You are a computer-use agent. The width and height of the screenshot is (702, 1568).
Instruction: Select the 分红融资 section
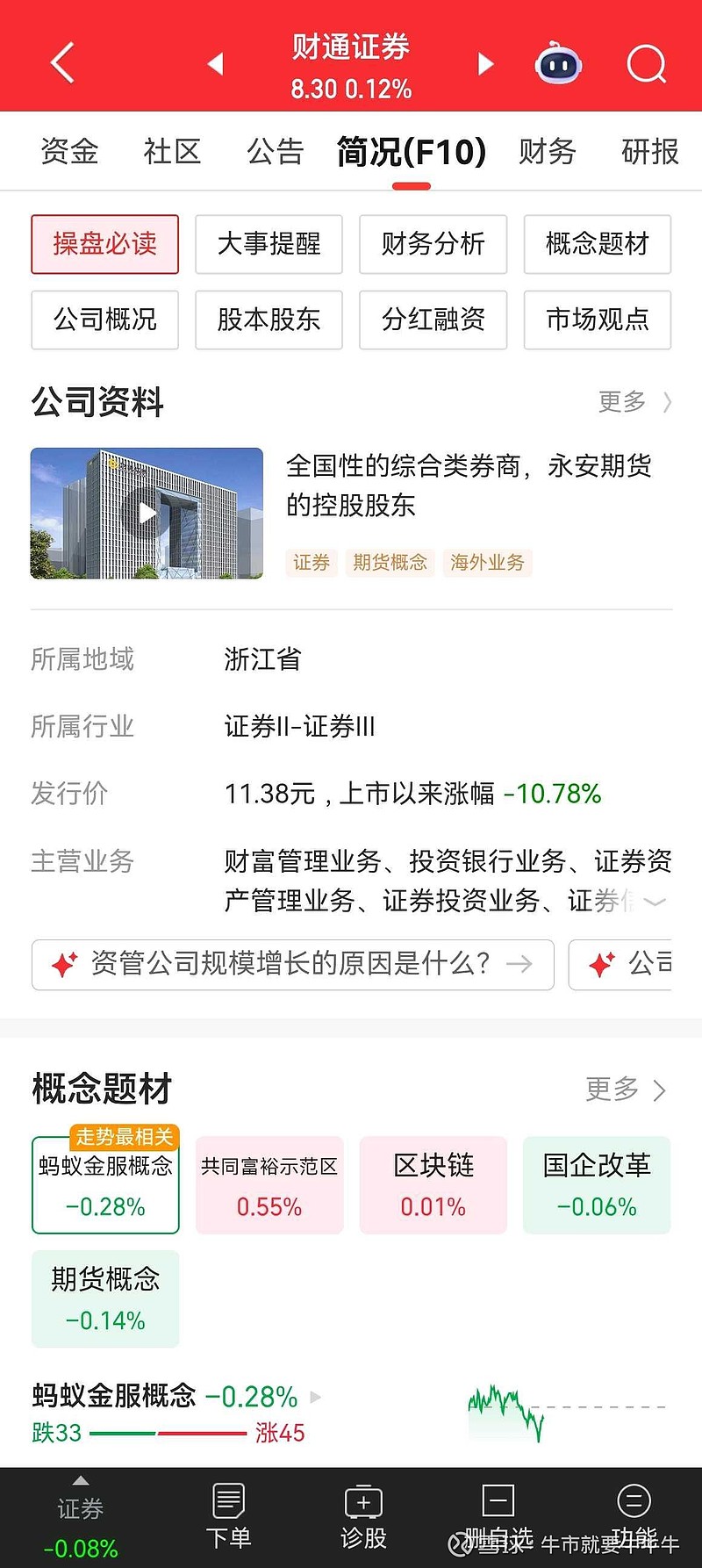pyautogui.click(x=433, y=320)
